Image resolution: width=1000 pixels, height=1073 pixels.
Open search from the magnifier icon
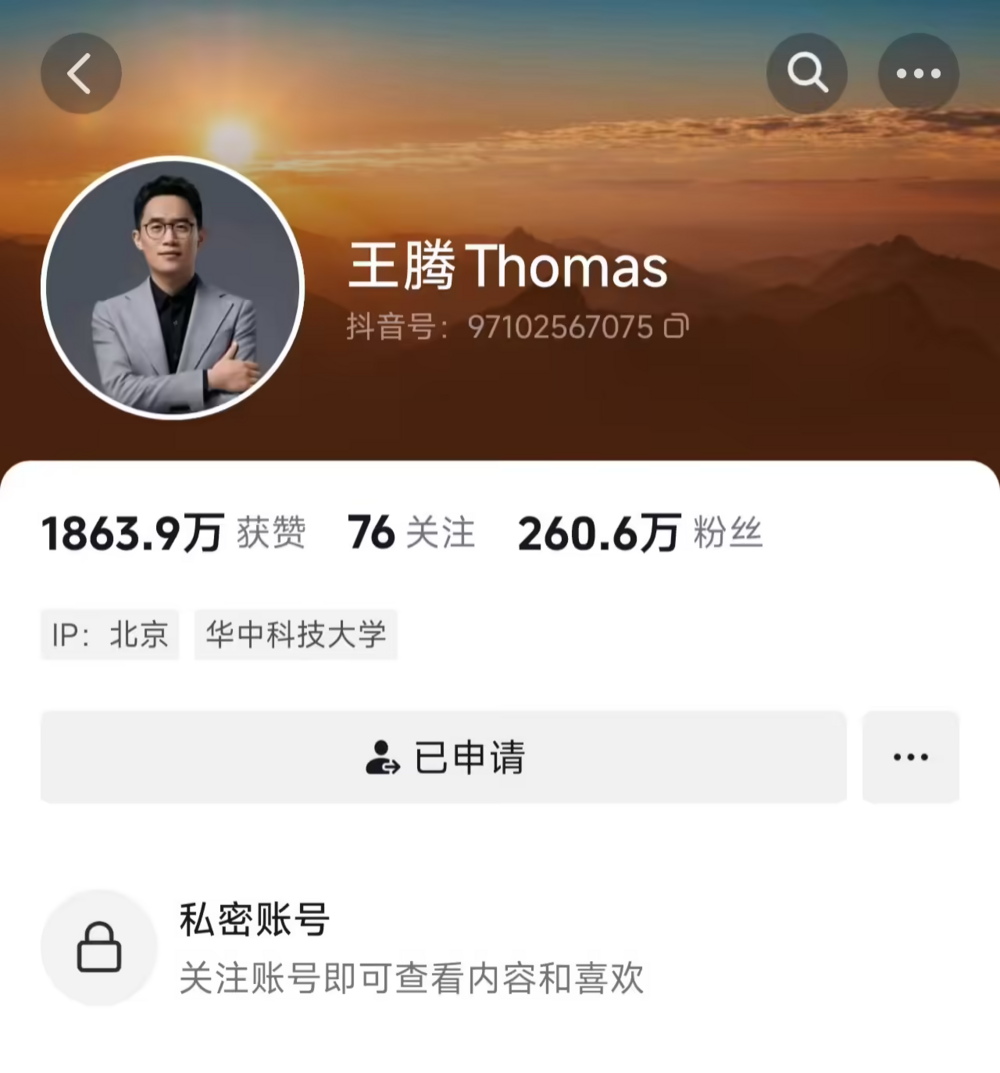(806, 73)
